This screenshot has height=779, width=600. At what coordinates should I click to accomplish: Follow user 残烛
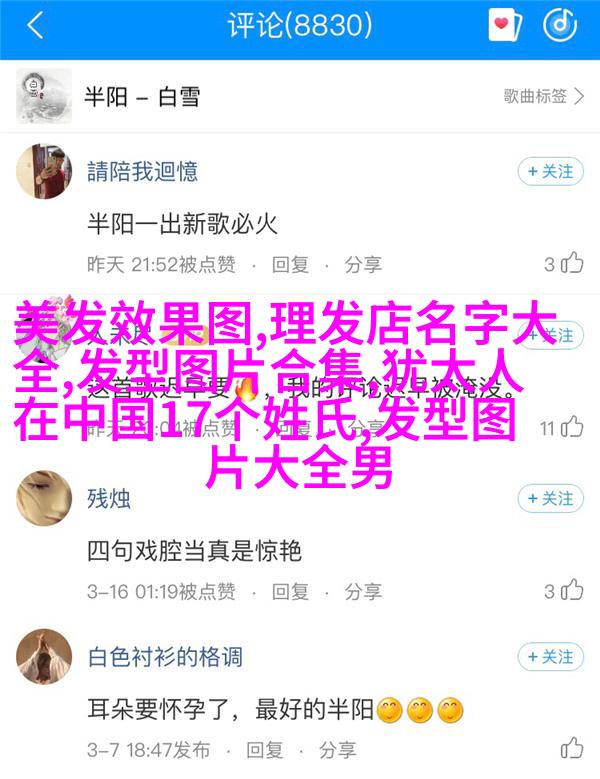click(550, 497)
